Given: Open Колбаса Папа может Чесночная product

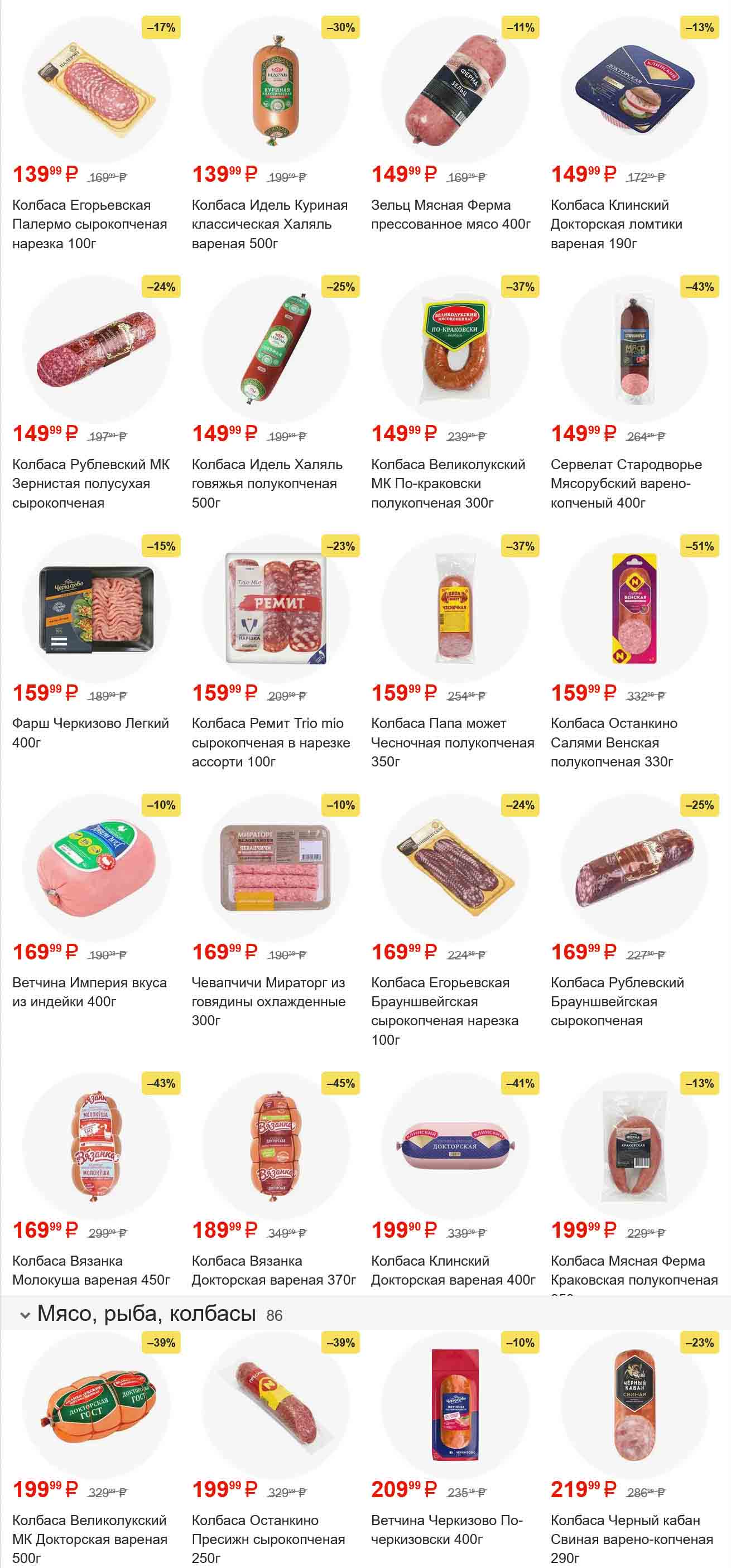Looking at the screenshot, I should pos(455,609).
